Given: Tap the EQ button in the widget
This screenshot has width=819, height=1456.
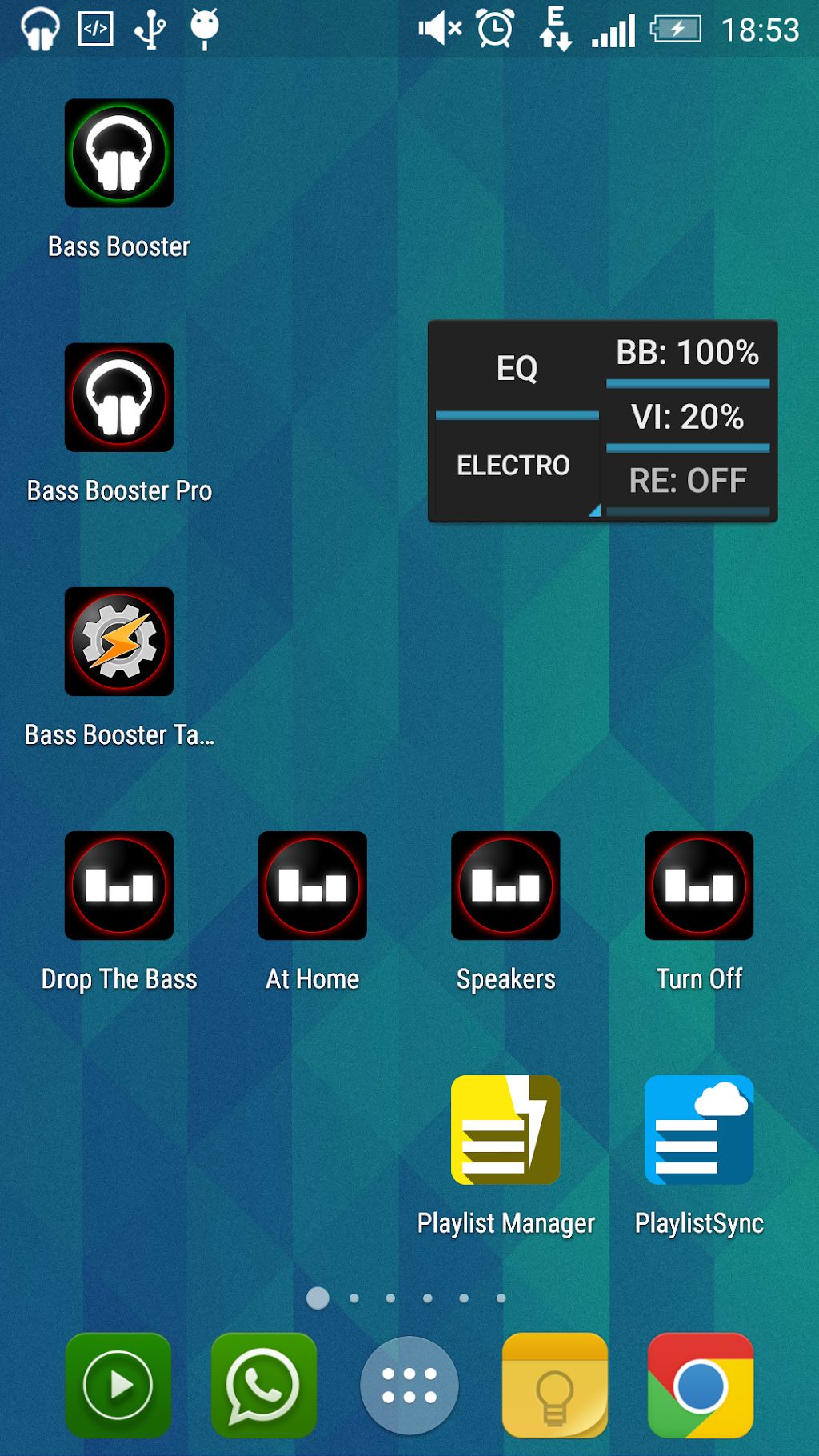Looking at the screenshot, I should click(517, 370).
